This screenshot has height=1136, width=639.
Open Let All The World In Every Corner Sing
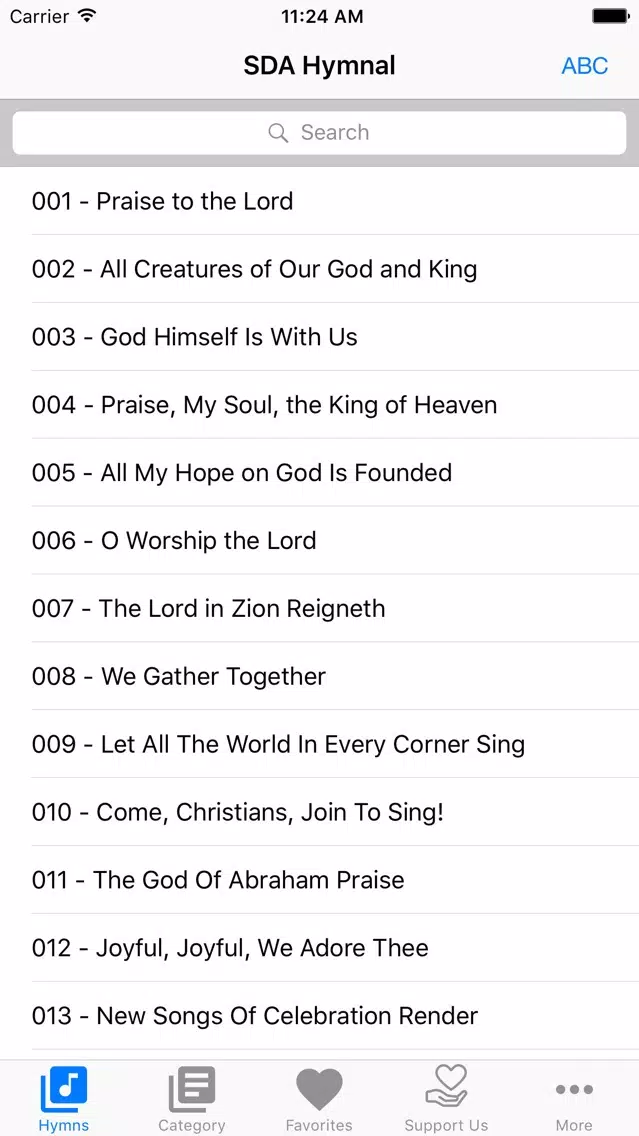pyautogui.click(x=320, y=744)
